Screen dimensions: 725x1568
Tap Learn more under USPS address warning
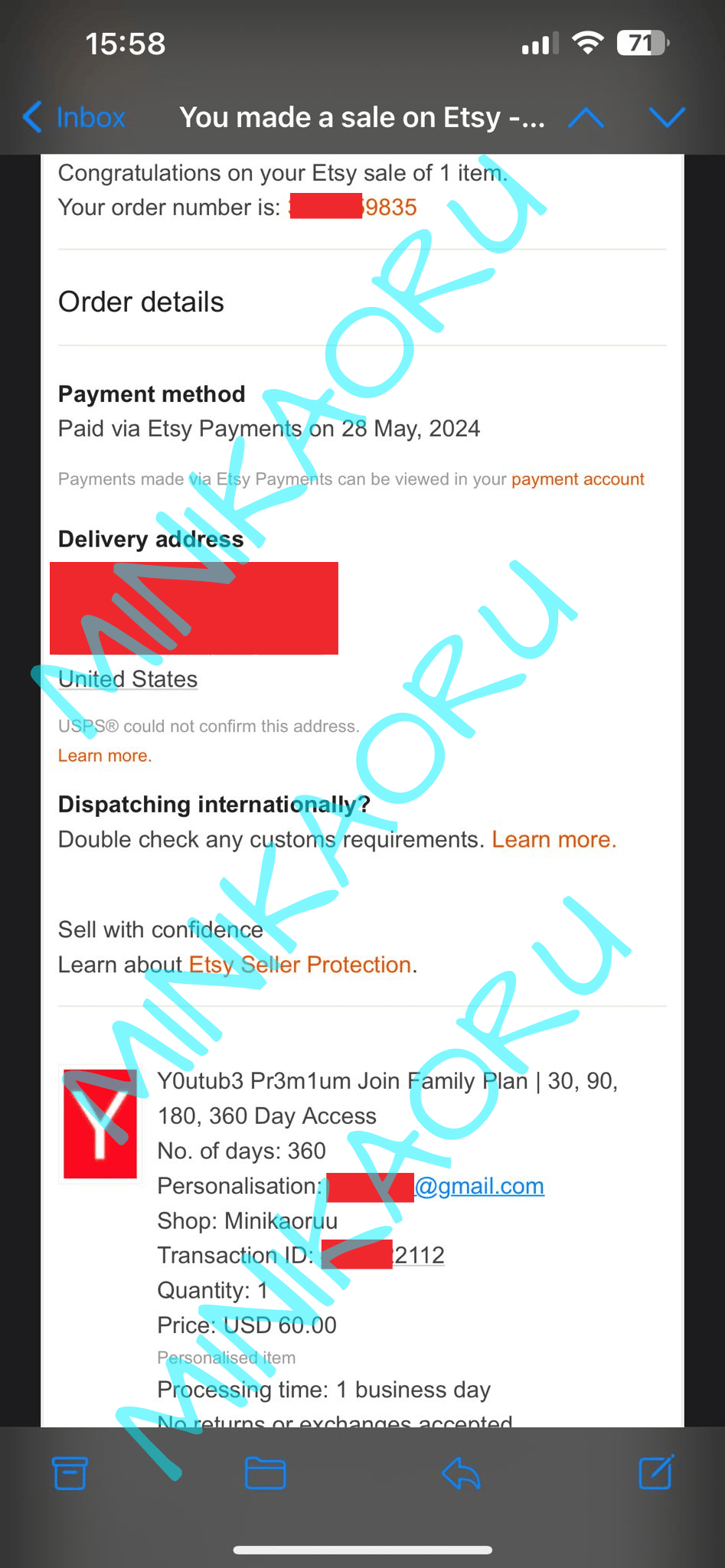pos(105,756)
